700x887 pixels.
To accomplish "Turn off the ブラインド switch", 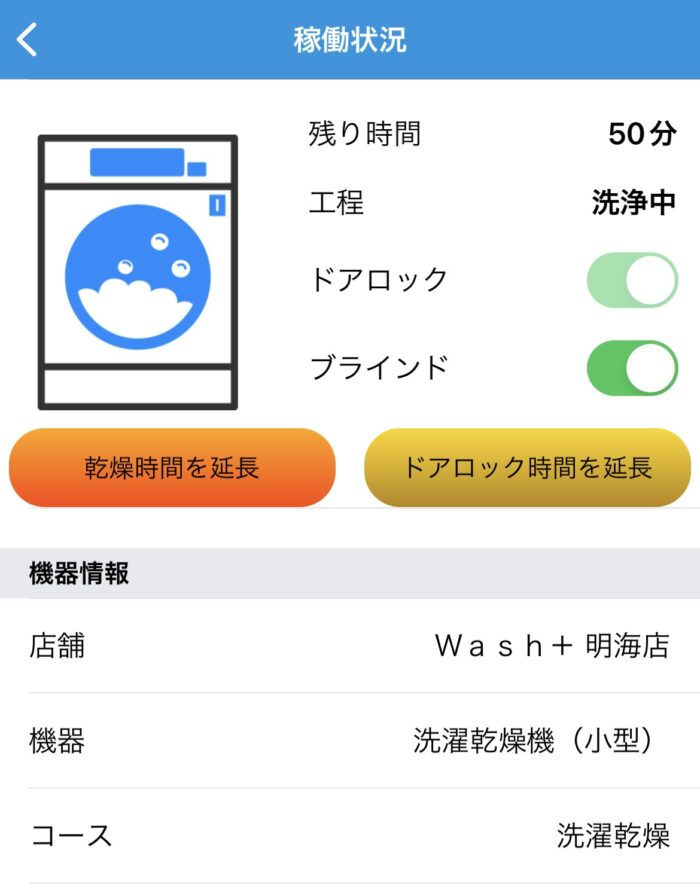I will pyautogui.click(x=632, y=368).
